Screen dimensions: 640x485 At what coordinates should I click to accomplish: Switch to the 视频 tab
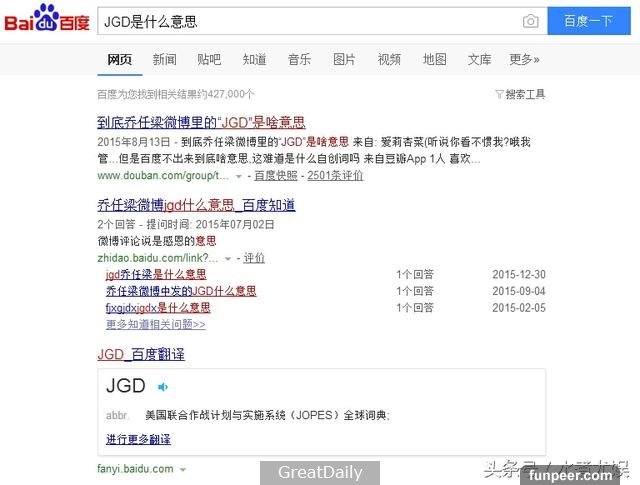[x=389, y=60]
